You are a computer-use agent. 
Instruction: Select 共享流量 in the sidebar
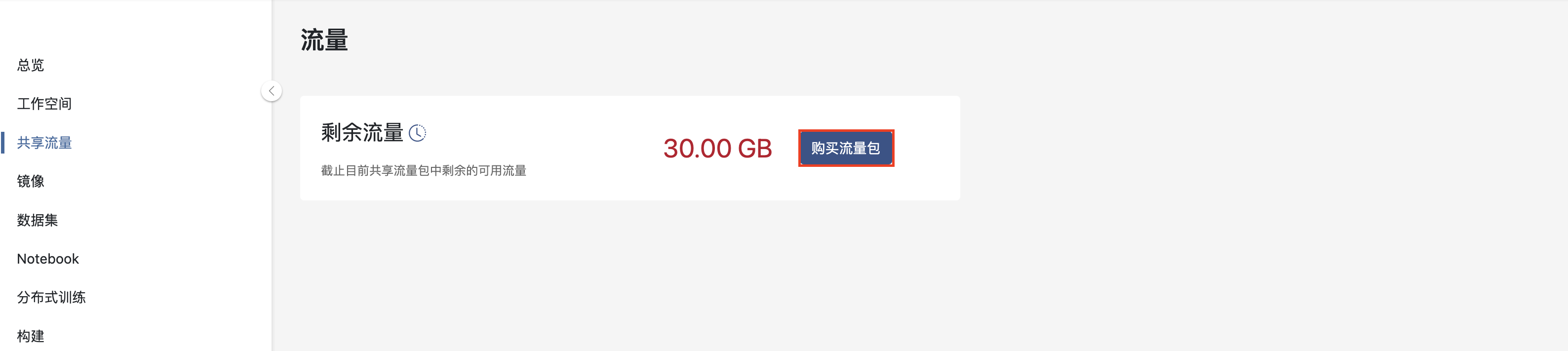pos(44,143)
